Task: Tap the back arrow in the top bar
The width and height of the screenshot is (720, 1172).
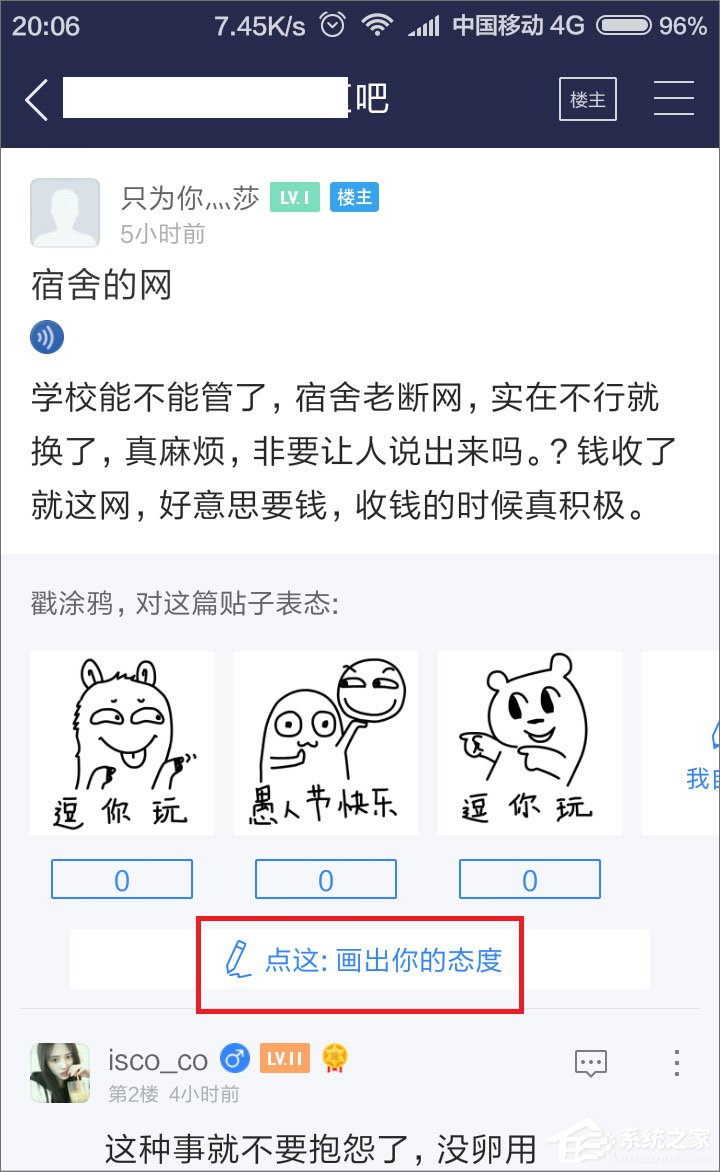Action: click(35, 99)
